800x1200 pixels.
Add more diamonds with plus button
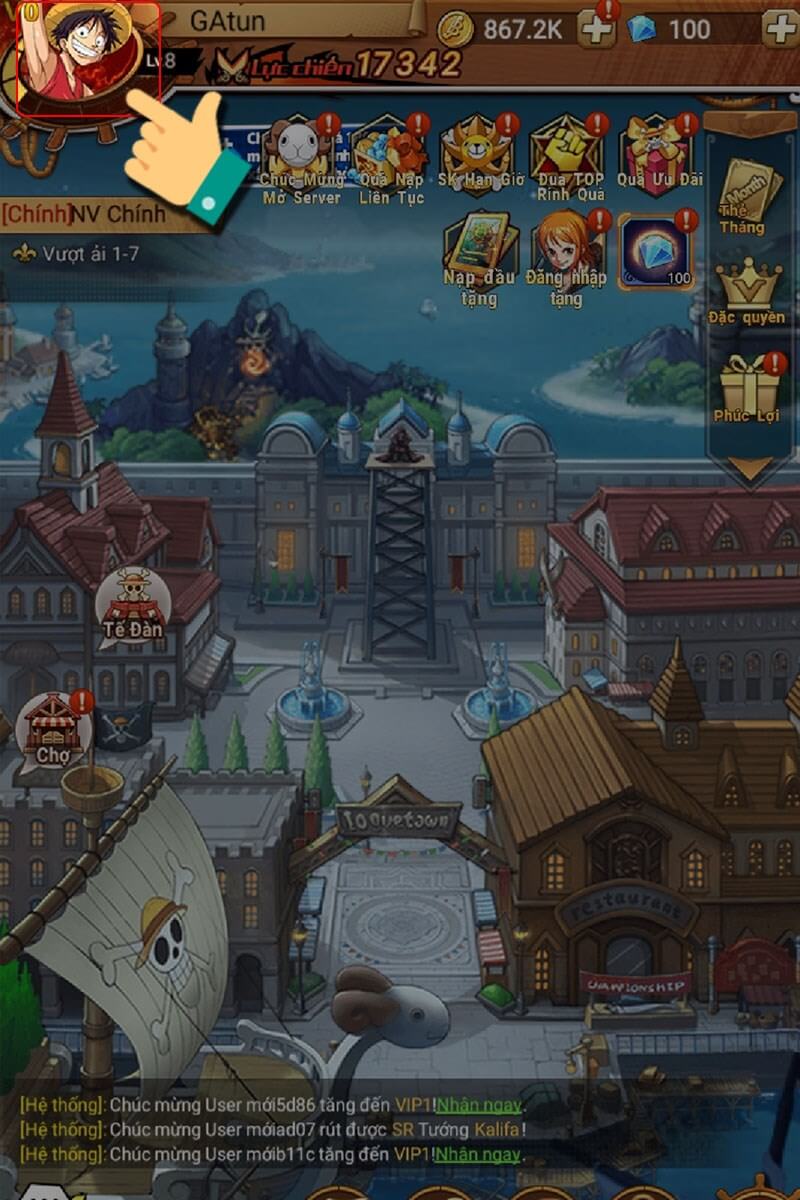tap(780, 29)
